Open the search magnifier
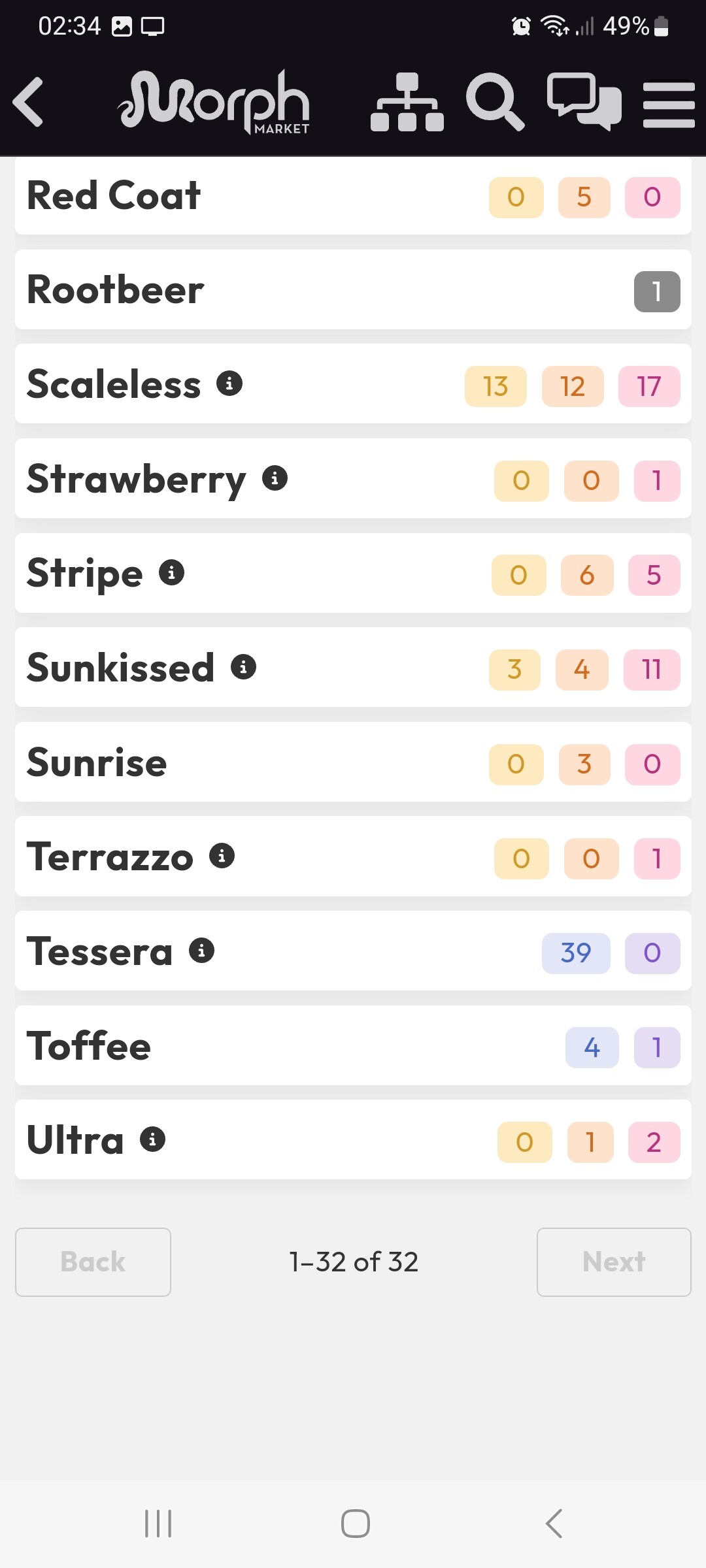 click(x=495, y=102)
